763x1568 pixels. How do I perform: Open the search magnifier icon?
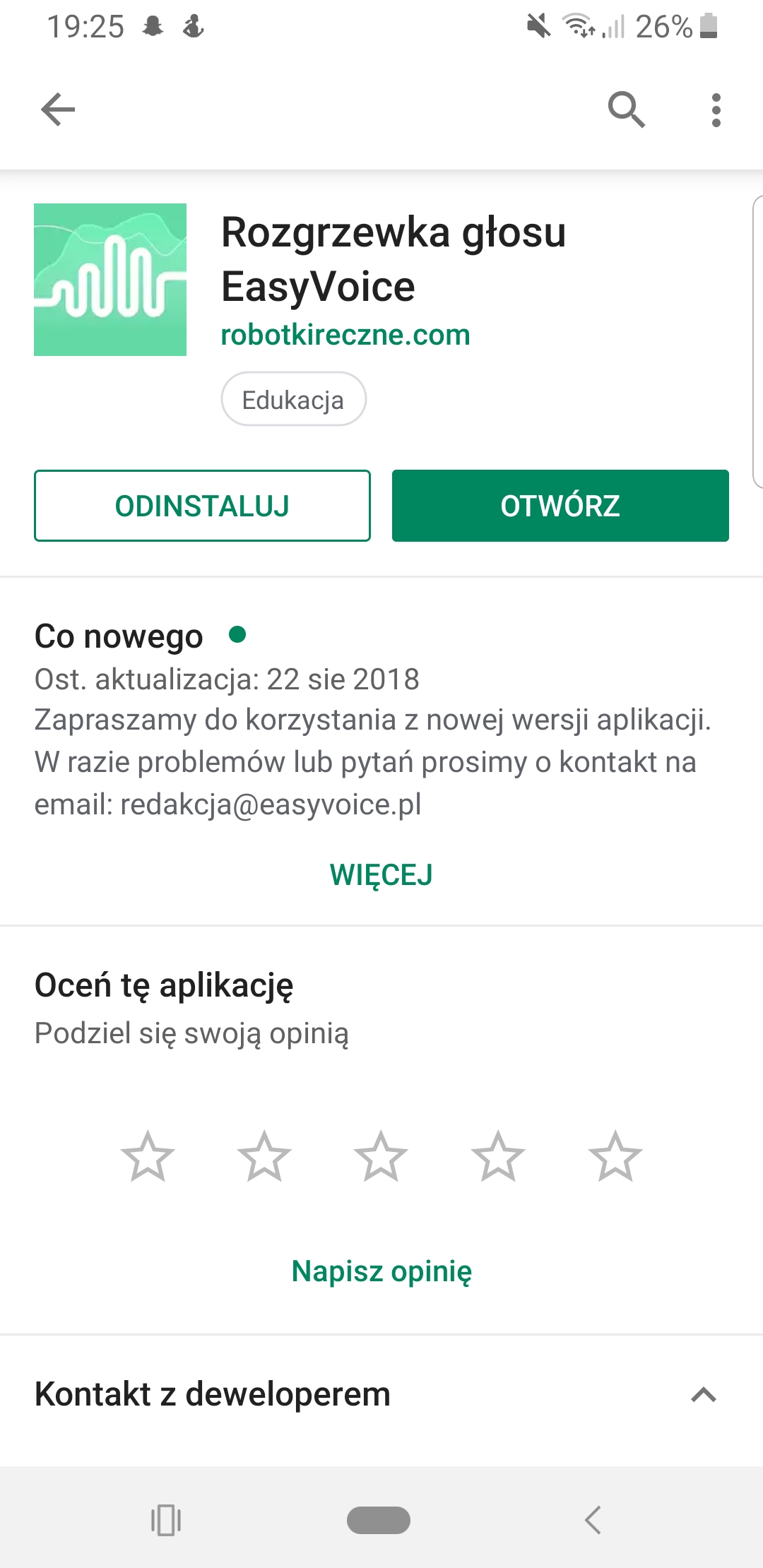pyautogui.click(x=627, y=109)
